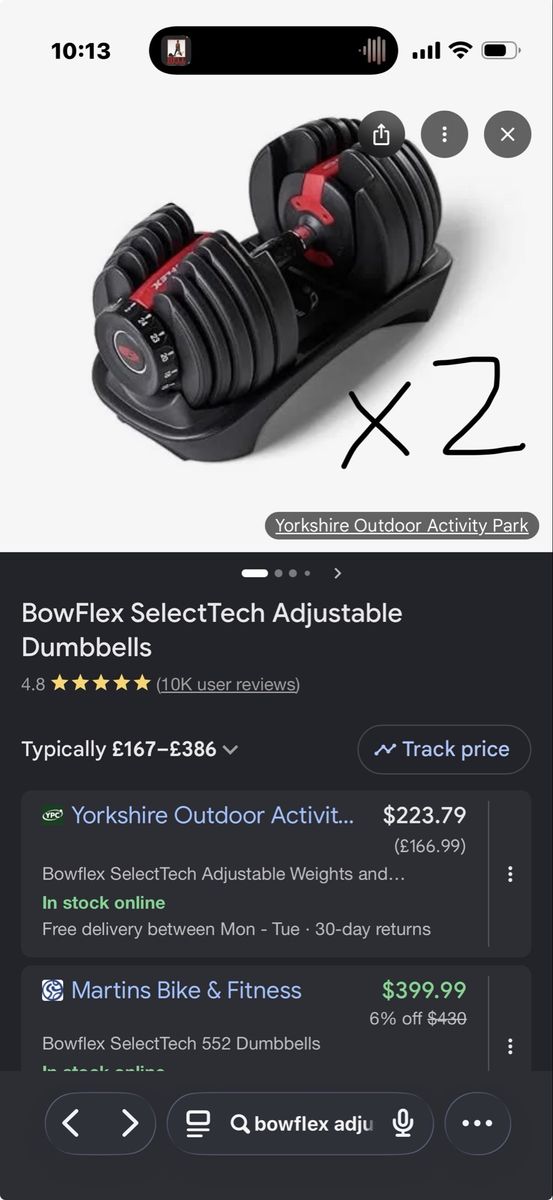
Task: Open the overflow menu above the image
Action: coord(445,134)
